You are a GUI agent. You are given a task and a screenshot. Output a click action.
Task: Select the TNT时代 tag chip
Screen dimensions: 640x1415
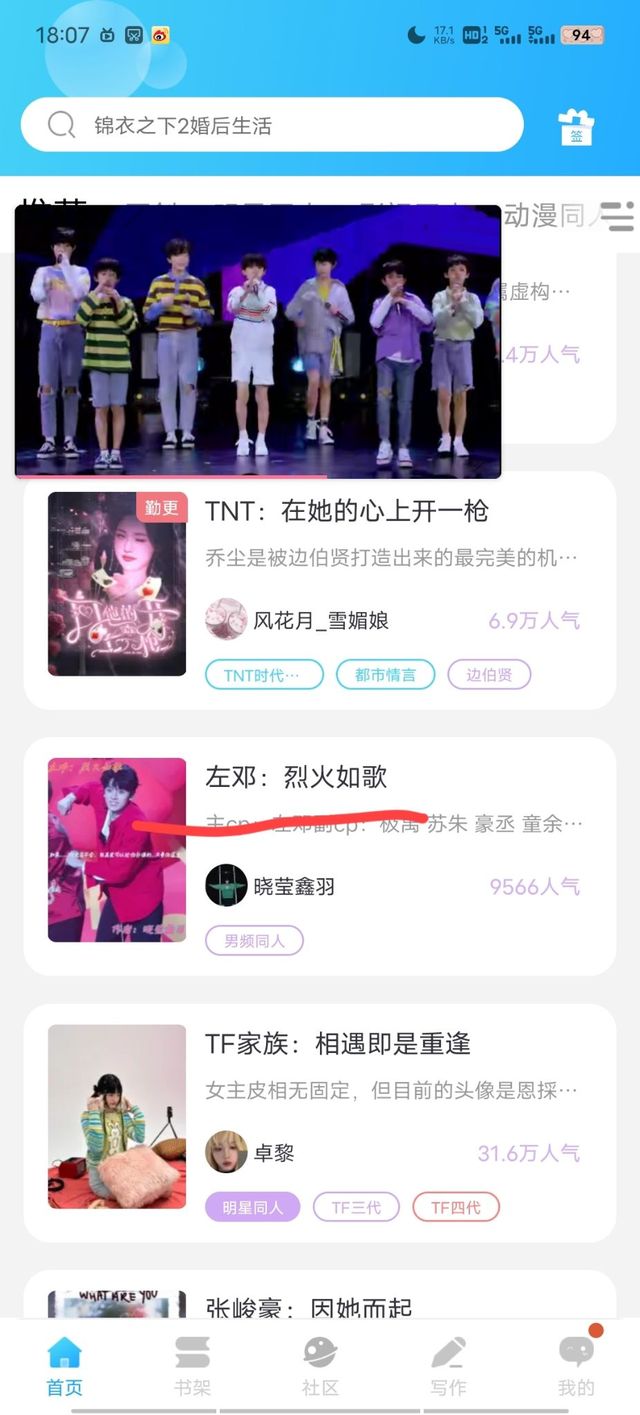point(264,675)
